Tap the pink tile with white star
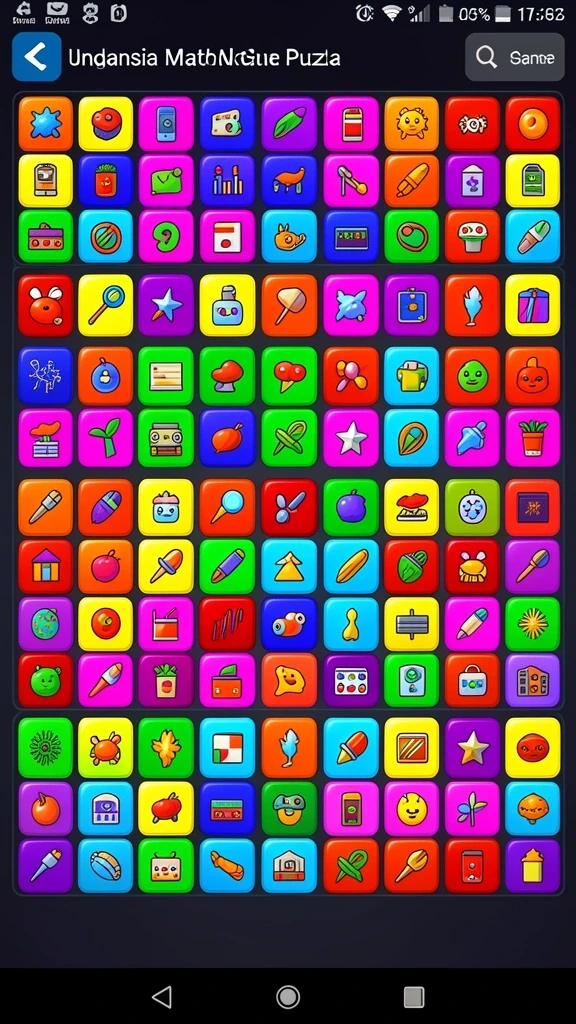Screen dimensions: 576x1024 tap(351, 438)
